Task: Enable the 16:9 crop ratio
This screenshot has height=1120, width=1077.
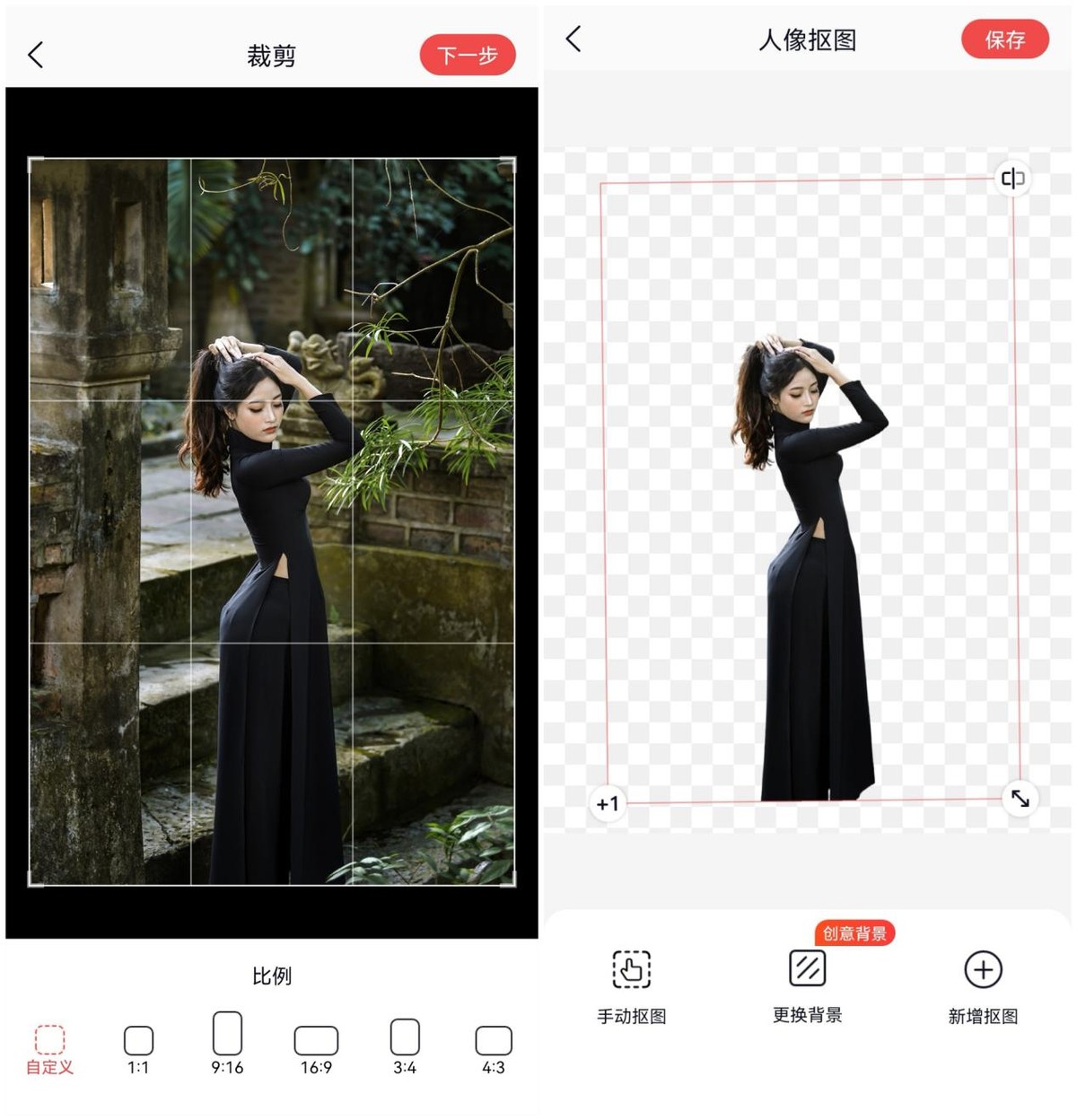Action: click(315, 1048)
